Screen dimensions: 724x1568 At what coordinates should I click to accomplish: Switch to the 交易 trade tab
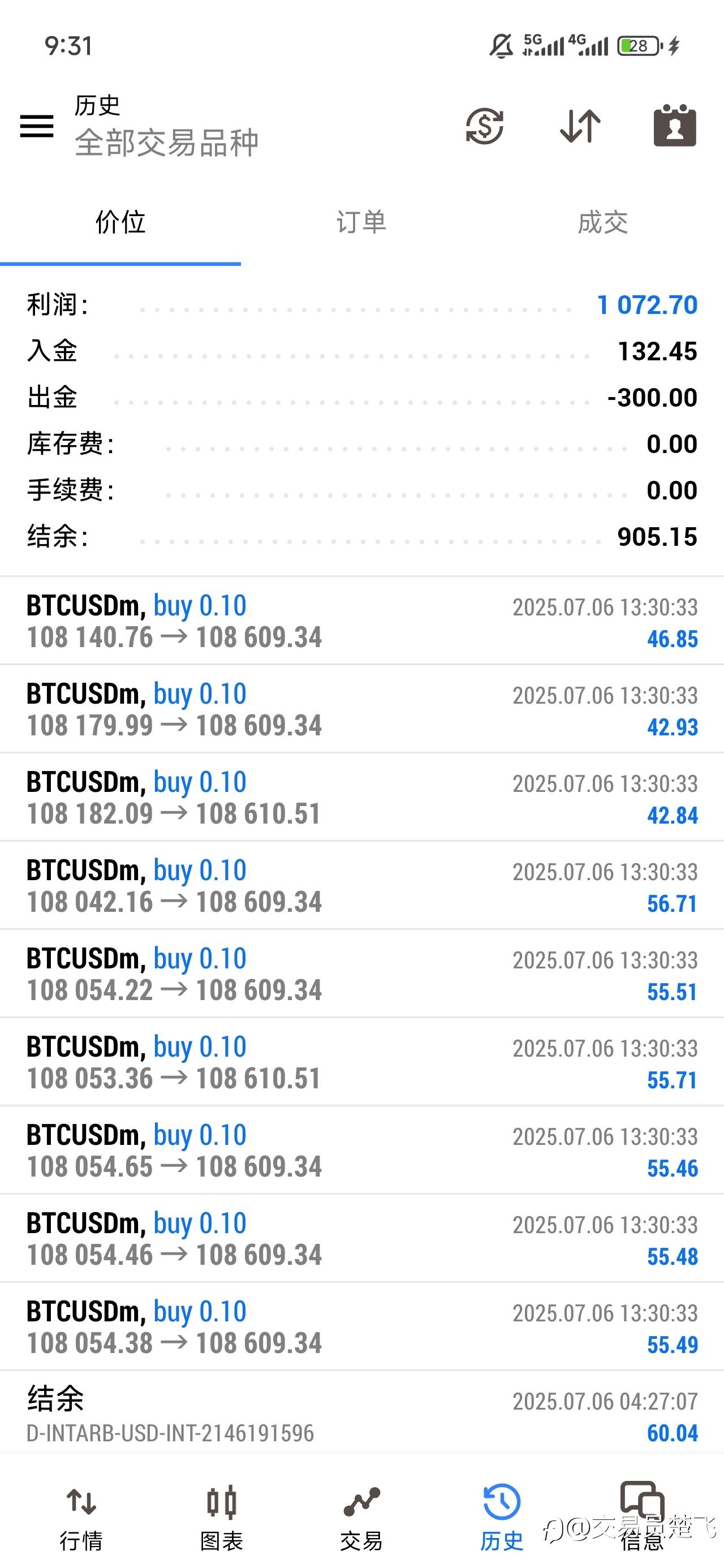click(x=361, y=1517)
